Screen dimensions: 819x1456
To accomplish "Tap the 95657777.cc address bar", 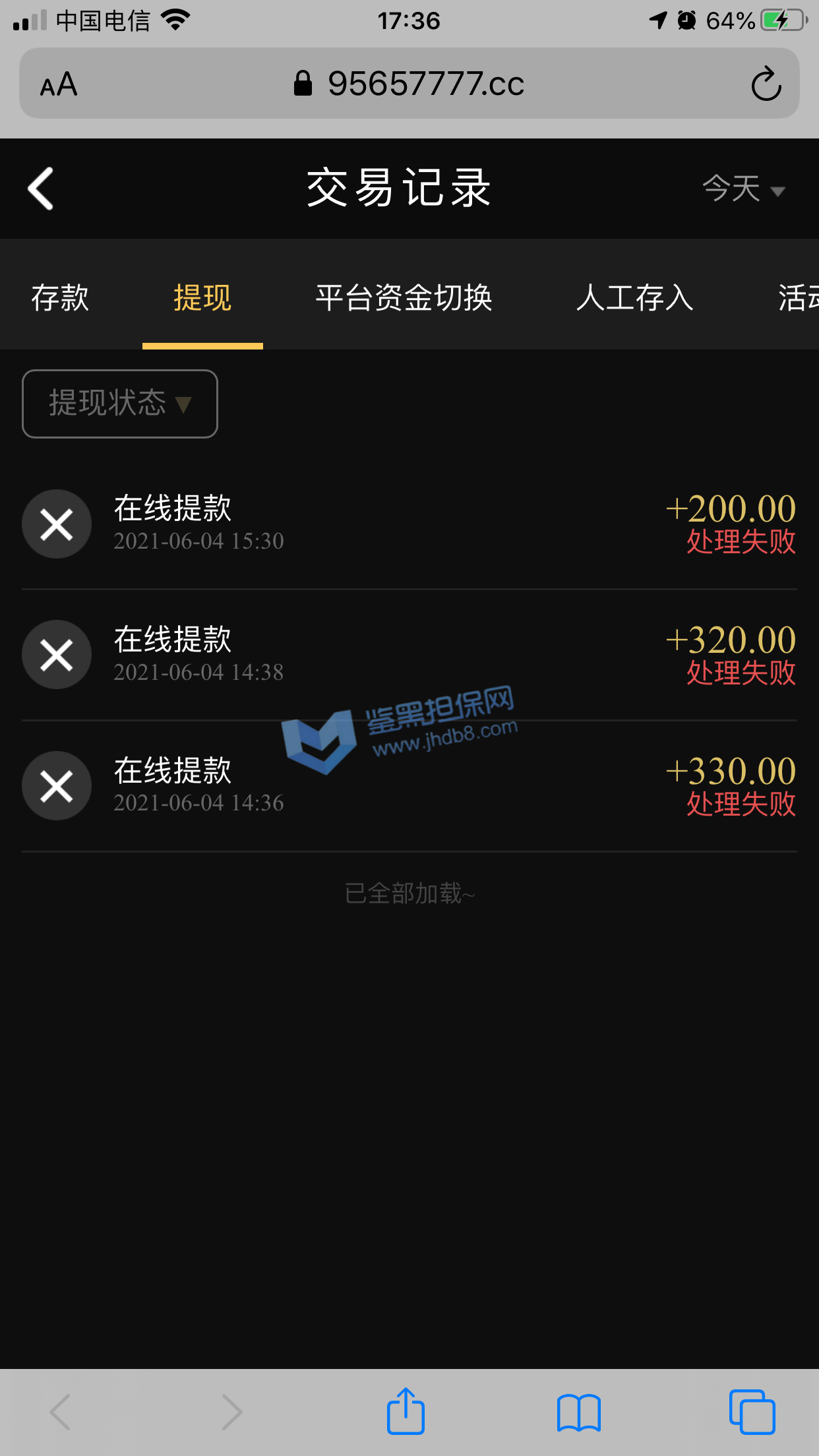I will (409, 84).
